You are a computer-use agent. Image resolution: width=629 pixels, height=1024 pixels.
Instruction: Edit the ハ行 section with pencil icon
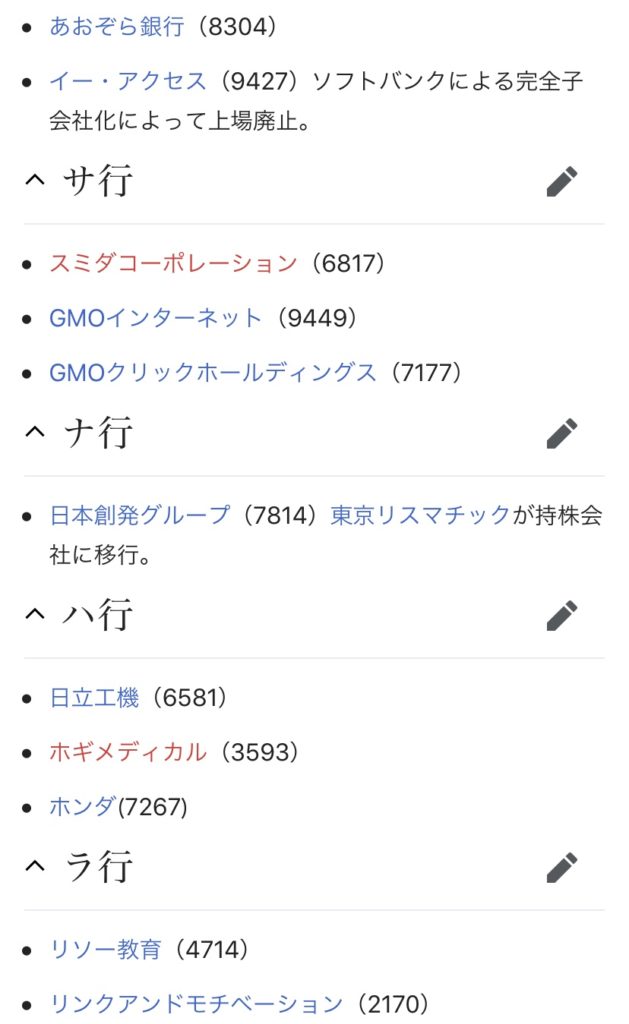pyautogui.click(x=562, y=615)
